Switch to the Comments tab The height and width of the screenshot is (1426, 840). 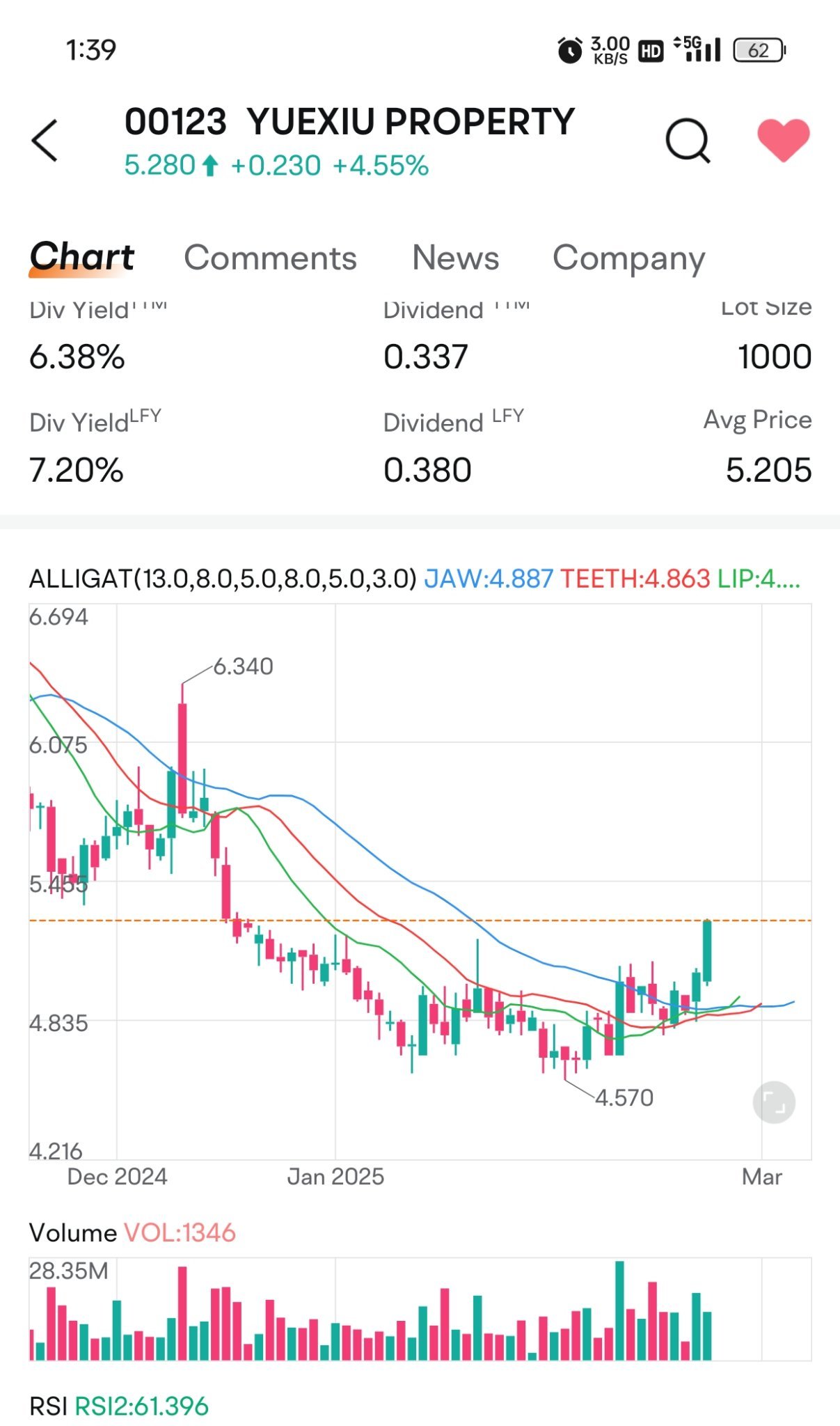(271, 258)
